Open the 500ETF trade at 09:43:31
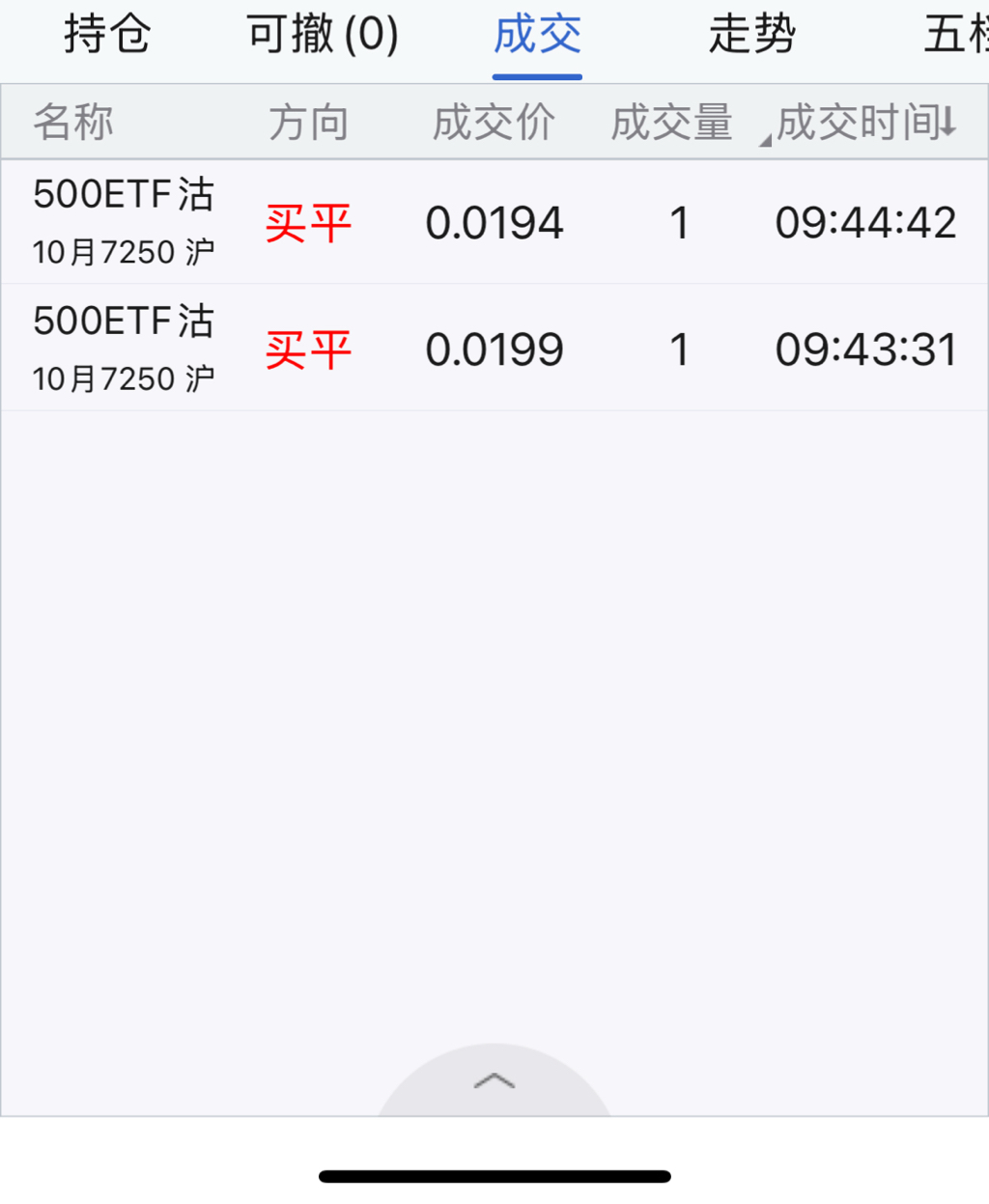The height and width of the screenshot is (1204, 989). pos(494,349)
